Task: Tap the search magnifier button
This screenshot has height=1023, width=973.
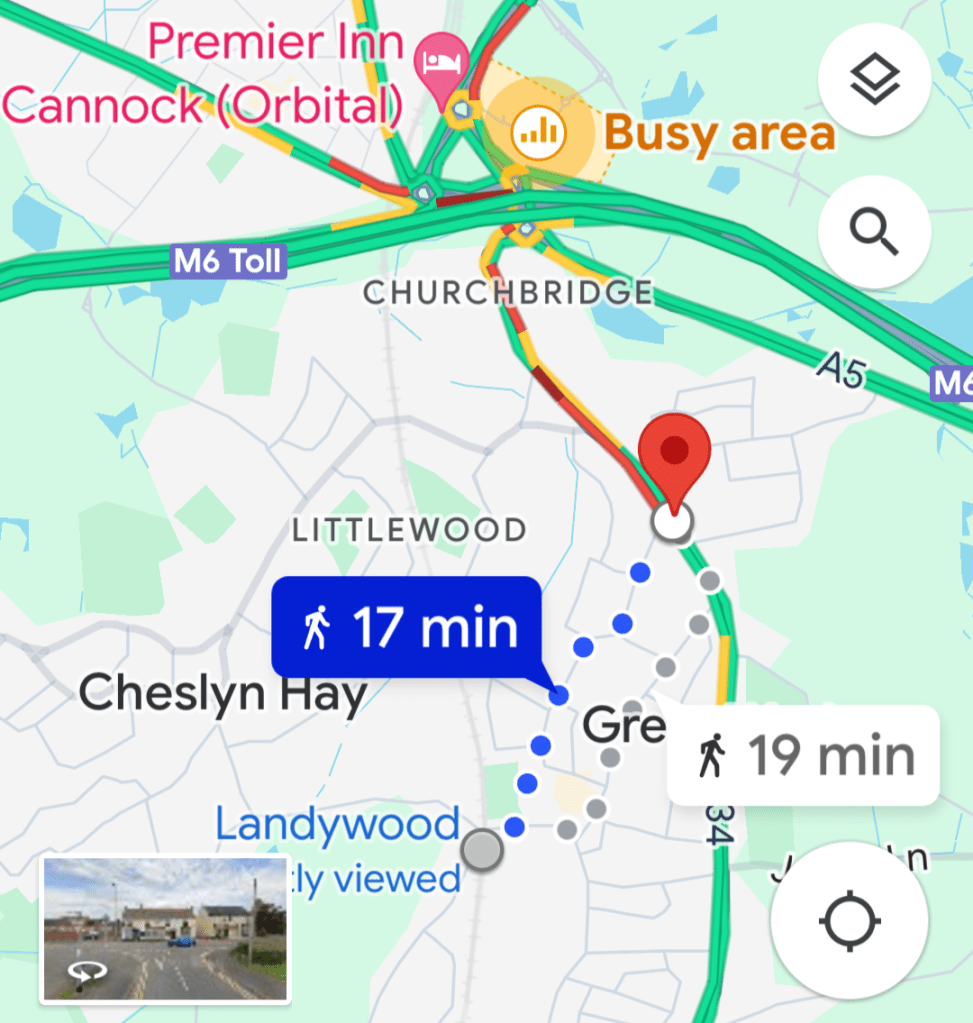Action: pyautogui.click(x=875, y=232)
